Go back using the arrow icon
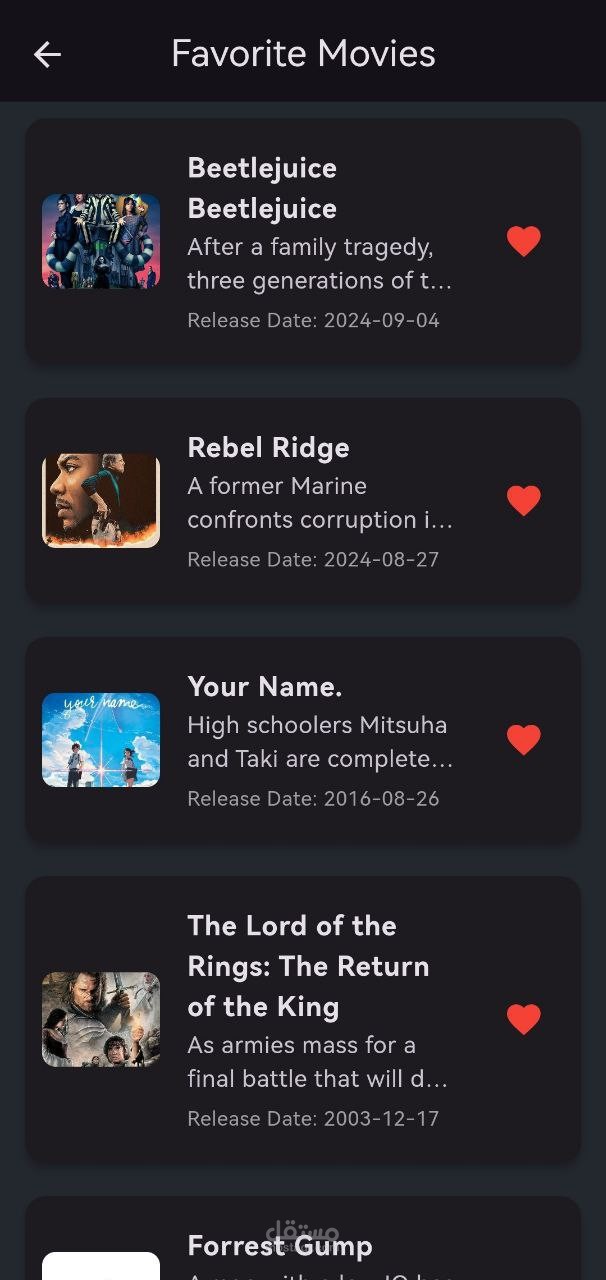Viewport: 606px width, 1280px height. [47, 54]
